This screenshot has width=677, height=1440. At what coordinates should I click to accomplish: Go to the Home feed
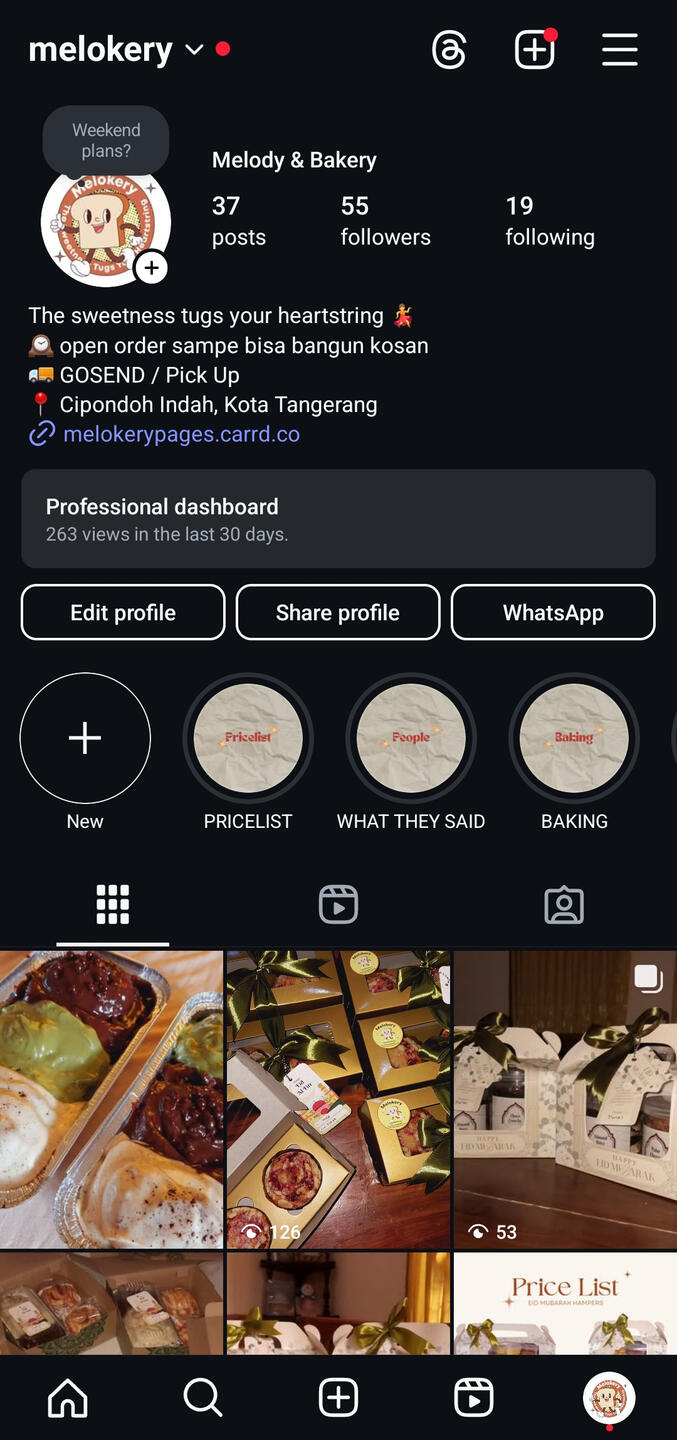68,1397
